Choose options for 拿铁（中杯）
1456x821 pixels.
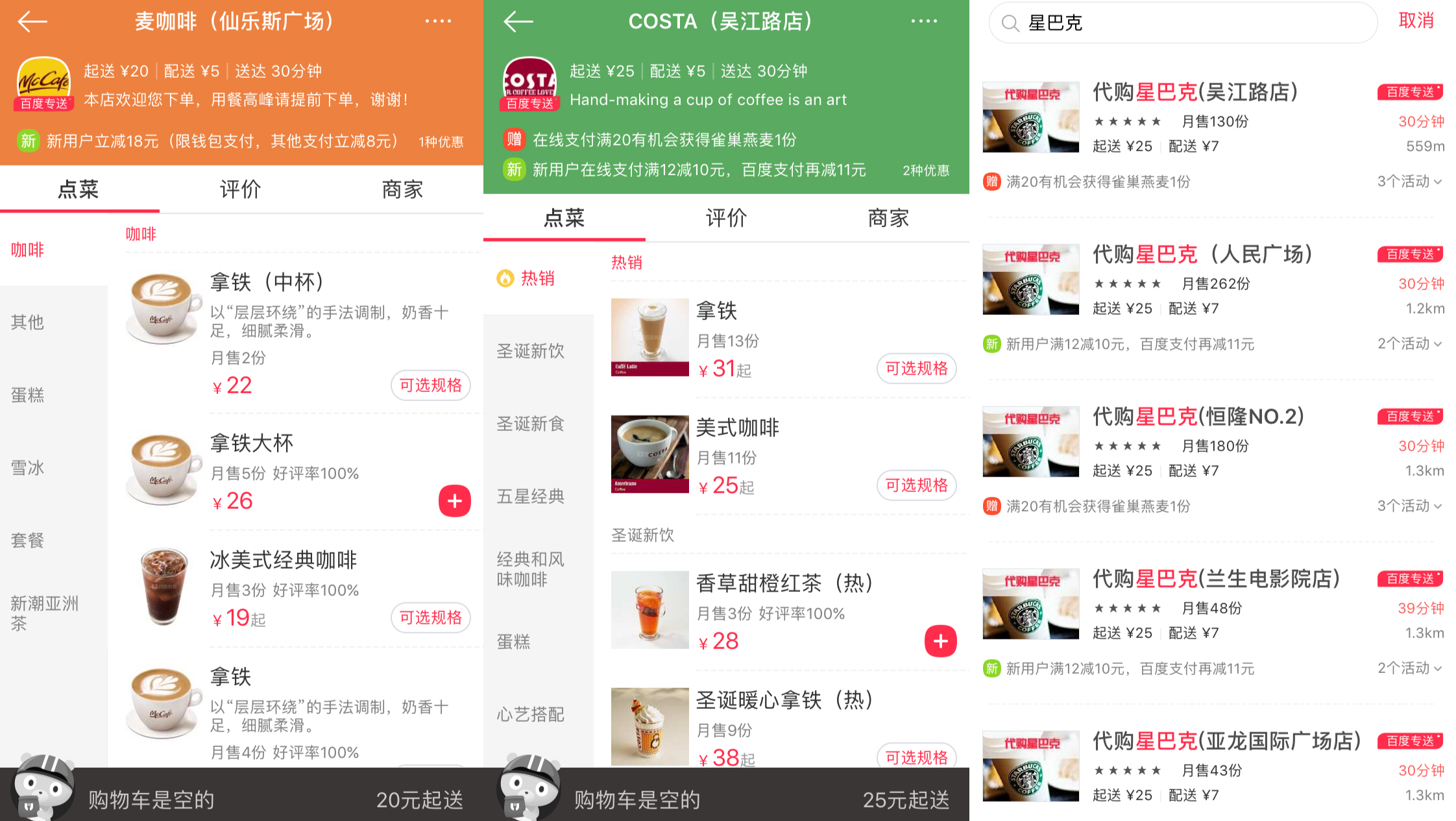click(430, 386)
